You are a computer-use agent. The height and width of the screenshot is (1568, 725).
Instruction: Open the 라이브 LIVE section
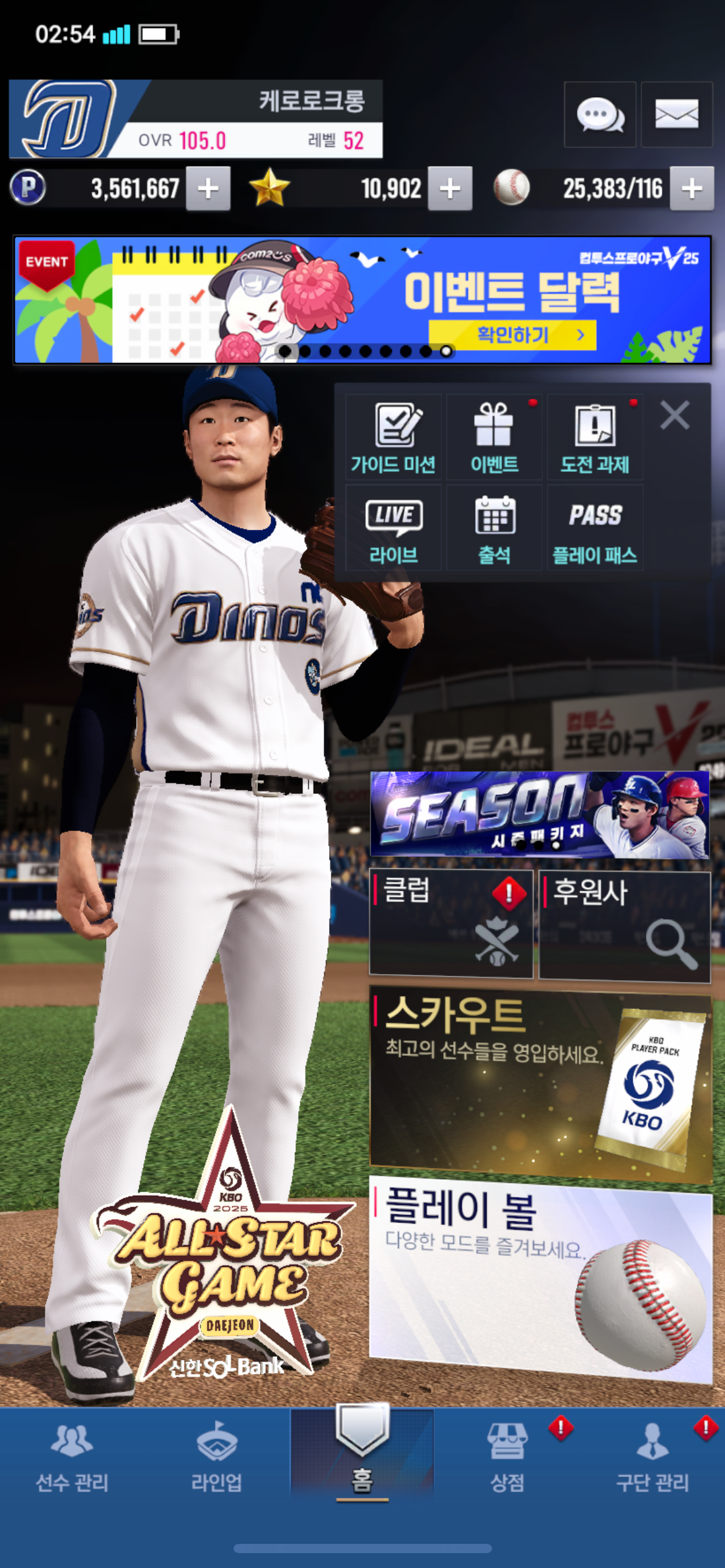pos(393,528)
